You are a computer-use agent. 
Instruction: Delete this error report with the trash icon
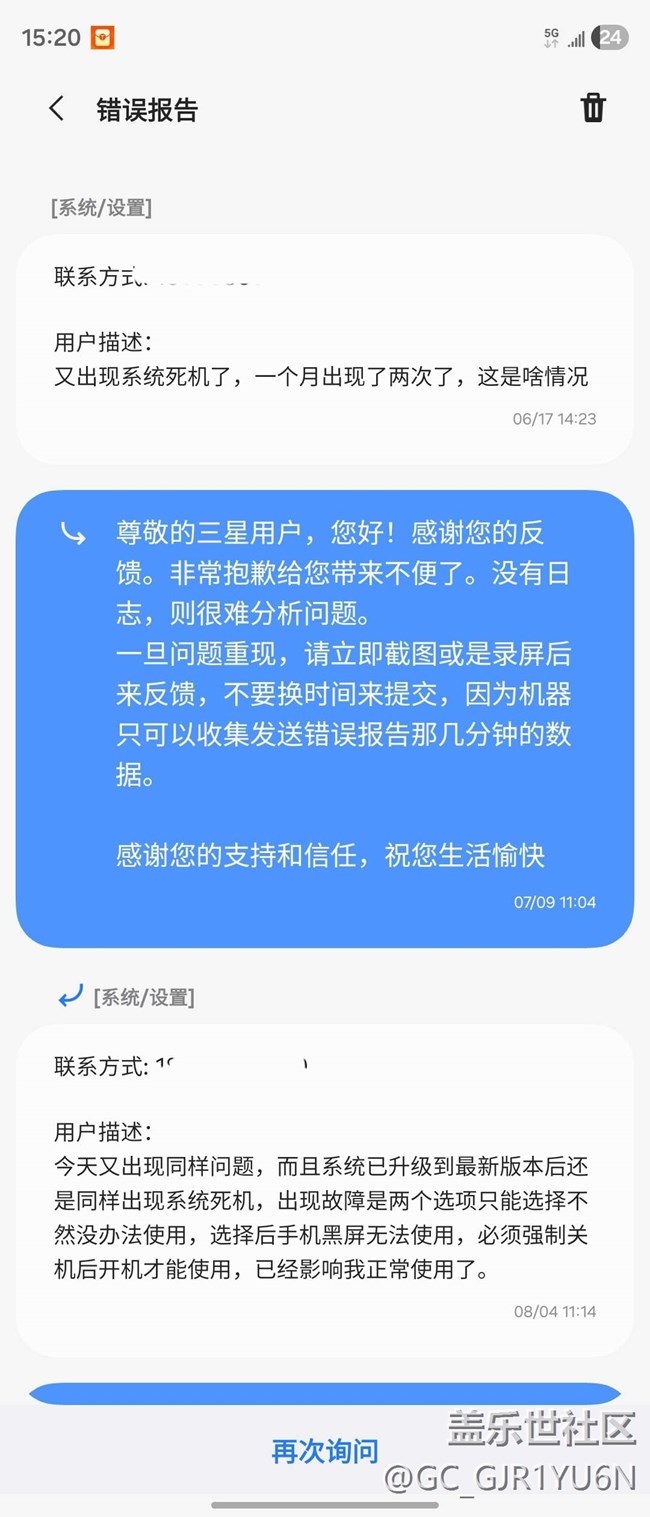(x=593, y=108)
